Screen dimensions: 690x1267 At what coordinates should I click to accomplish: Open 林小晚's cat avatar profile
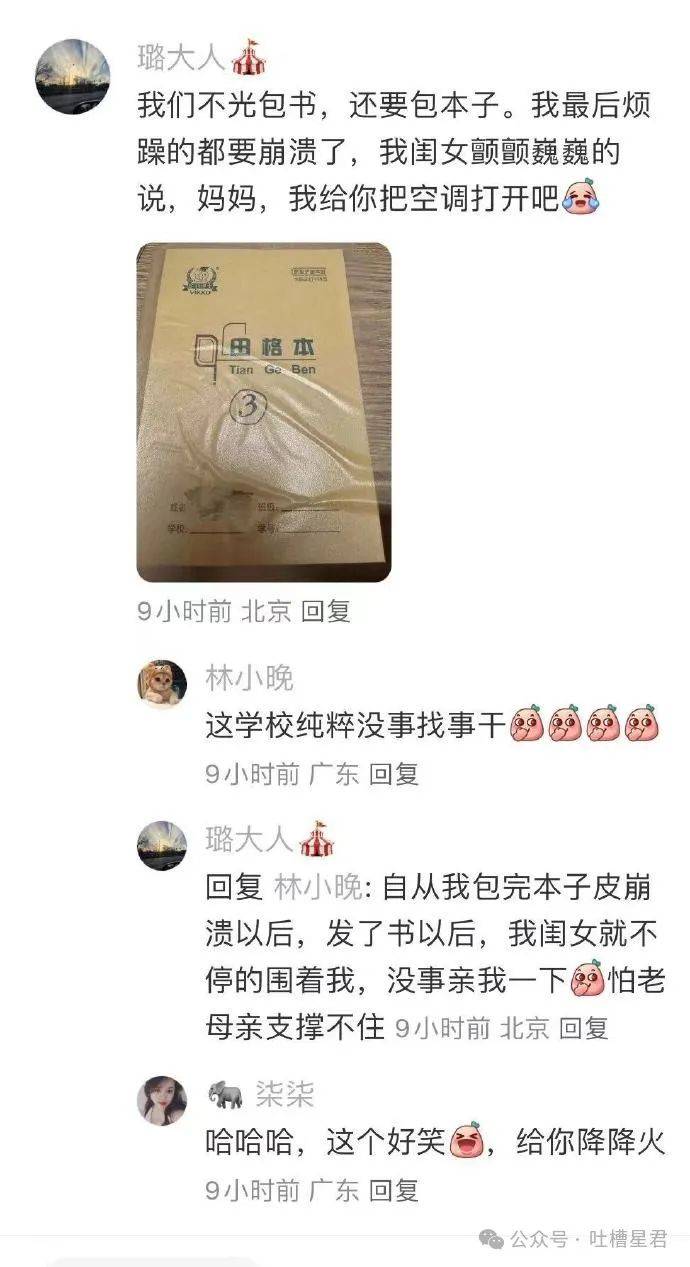click(x=162, y=685)
